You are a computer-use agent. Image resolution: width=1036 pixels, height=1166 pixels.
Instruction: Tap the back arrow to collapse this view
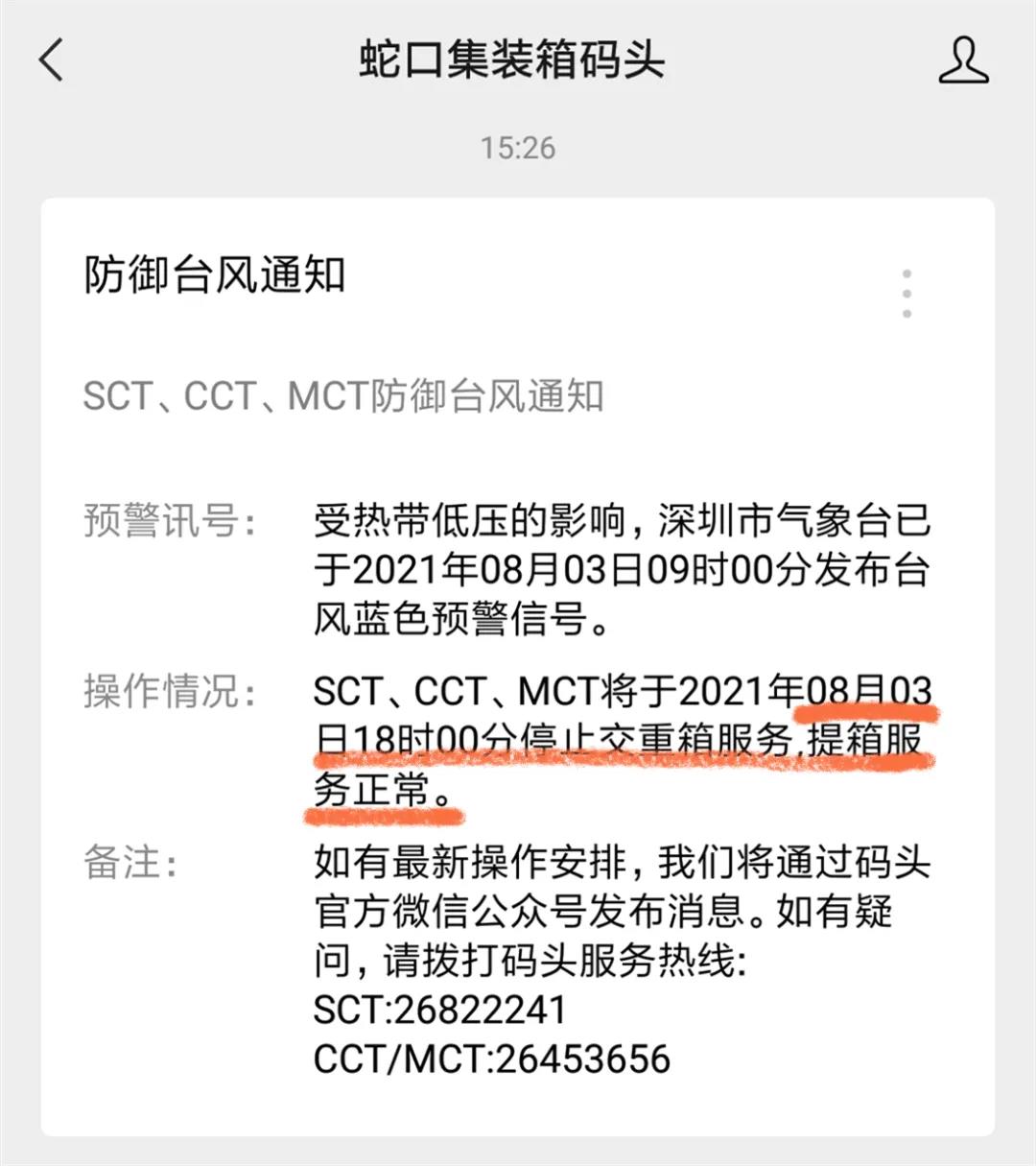[x=50, y=59]
